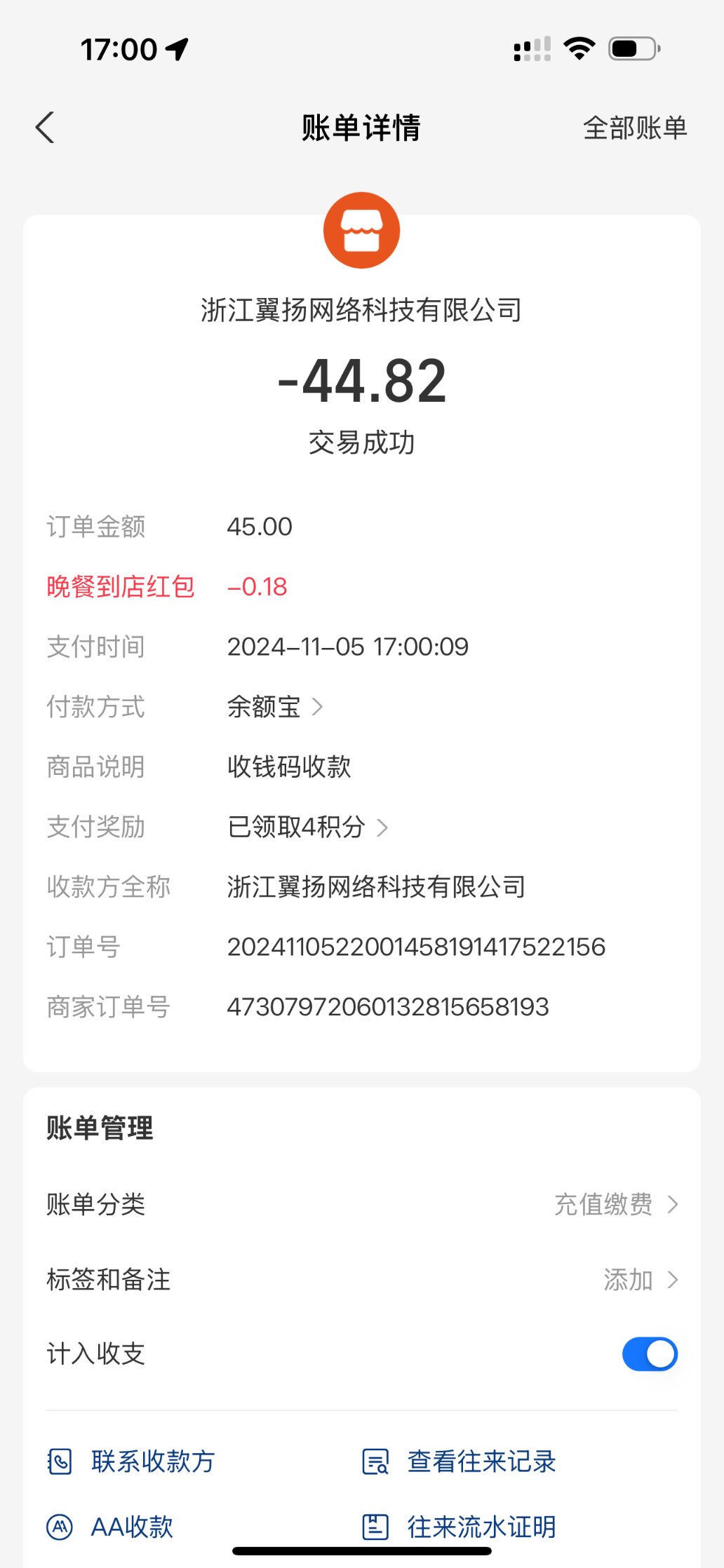Tap 联系收款方 to contact the payee

(131, 1462)
